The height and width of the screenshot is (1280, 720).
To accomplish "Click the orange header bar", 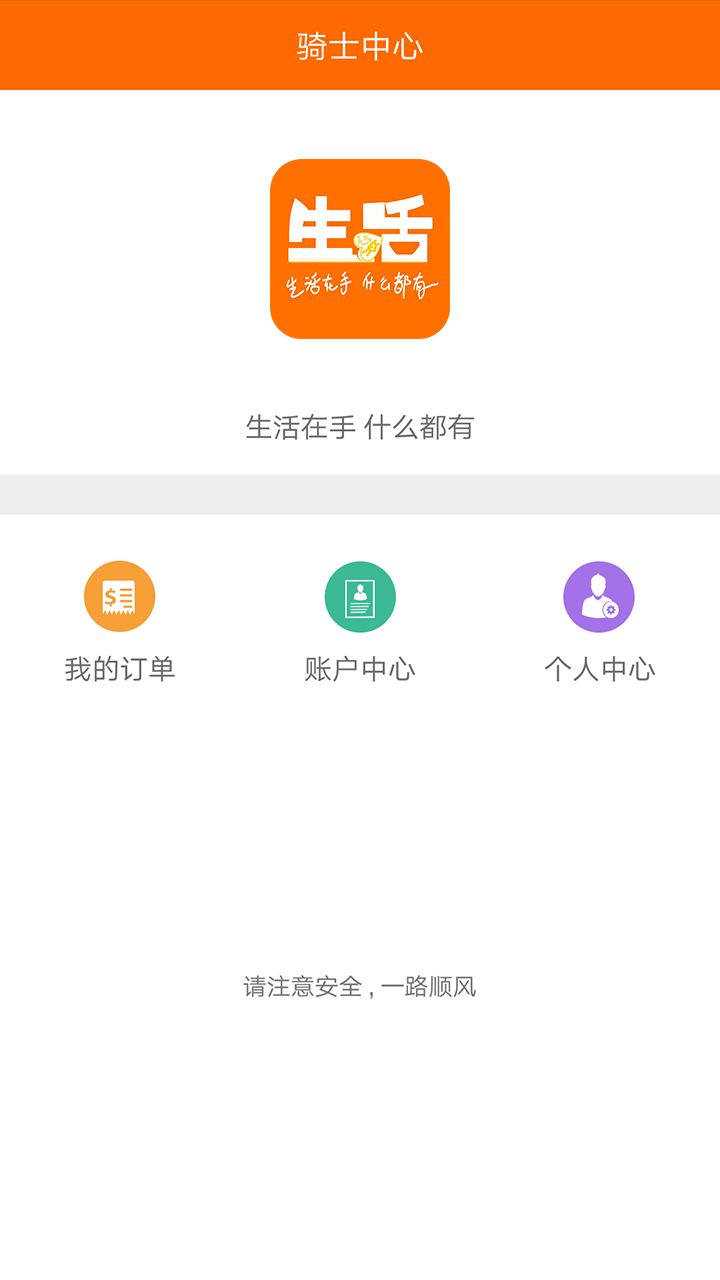I will (x=360, y=45).
